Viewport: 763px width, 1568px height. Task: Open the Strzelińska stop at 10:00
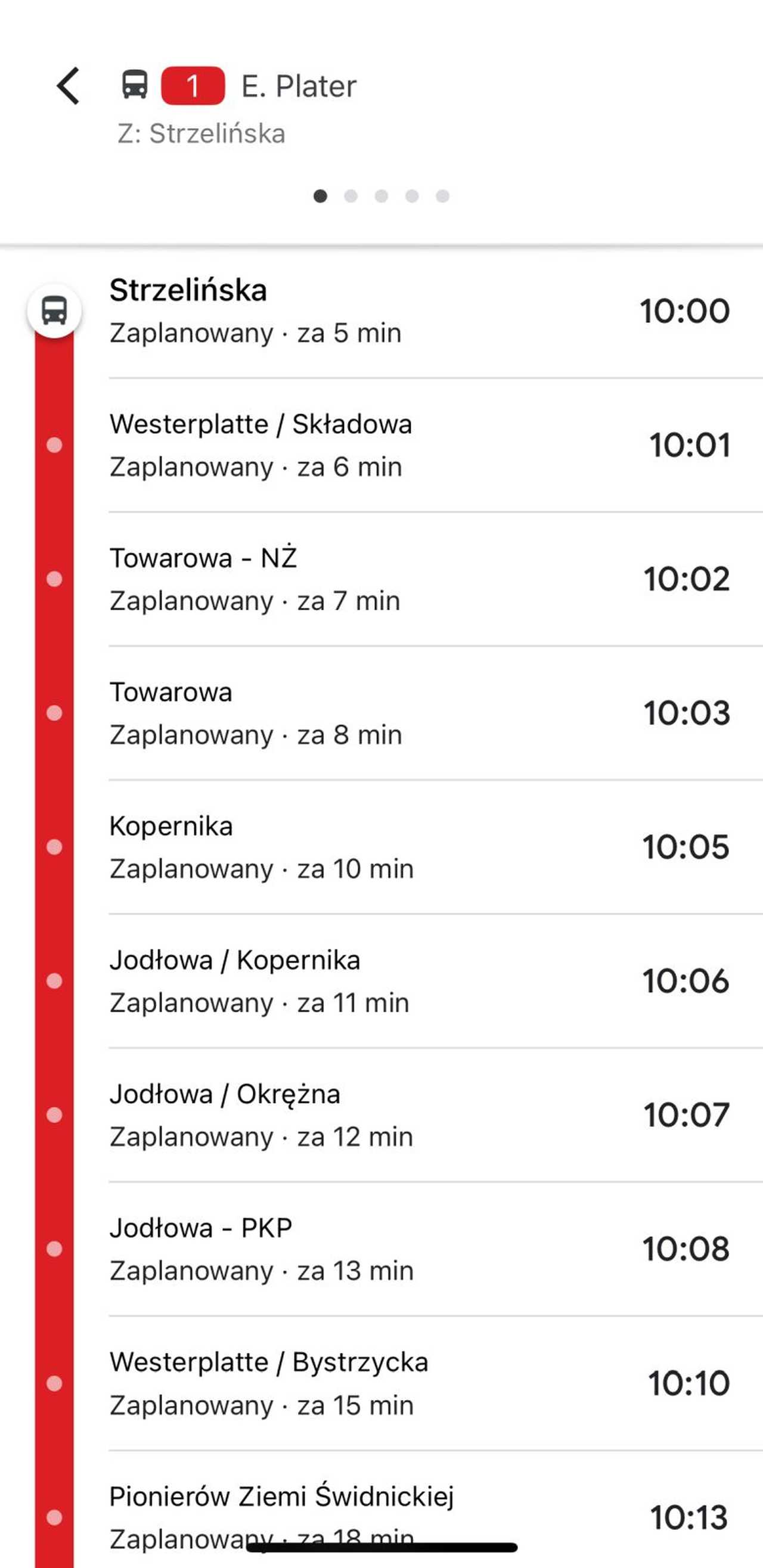(381, 311)
